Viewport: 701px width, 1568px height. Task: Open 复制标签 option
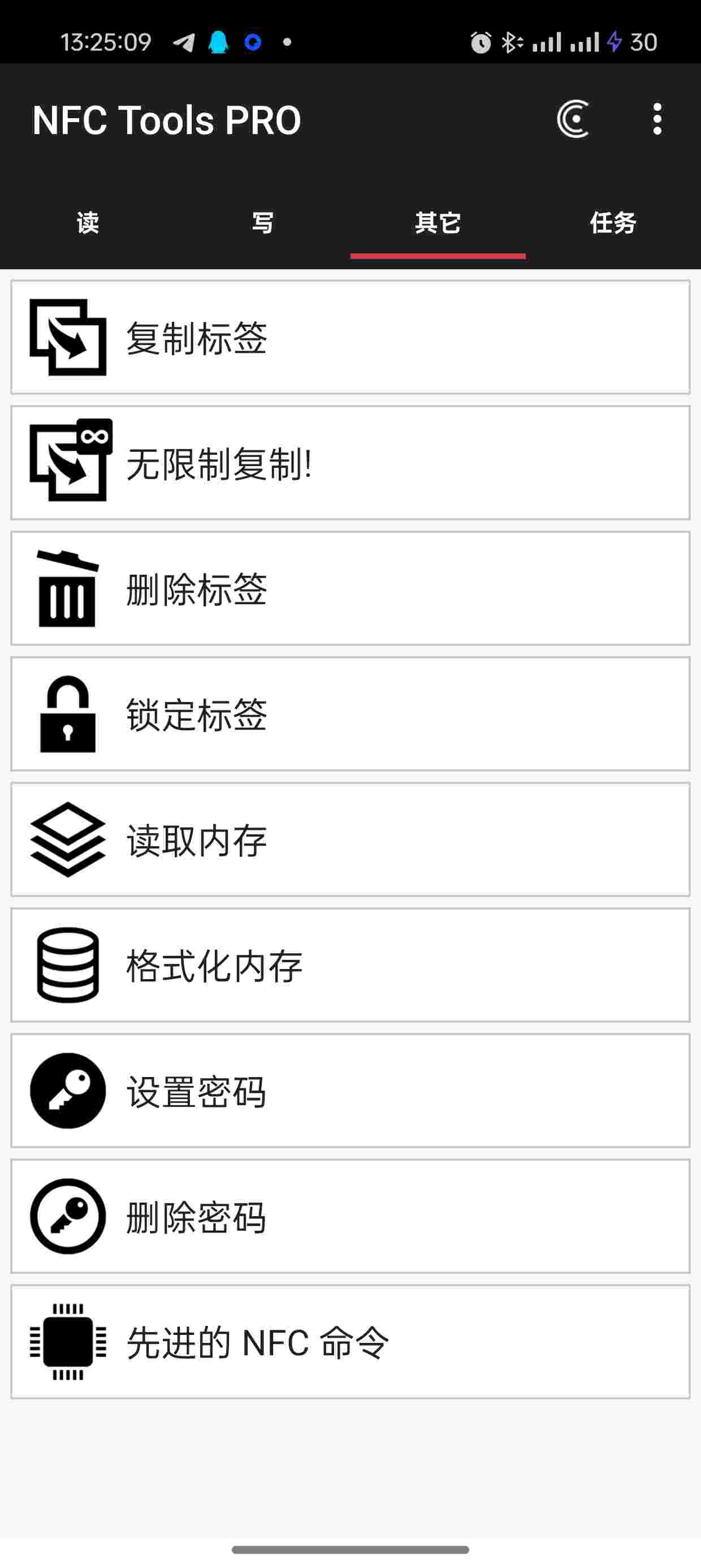click(350, 337)
